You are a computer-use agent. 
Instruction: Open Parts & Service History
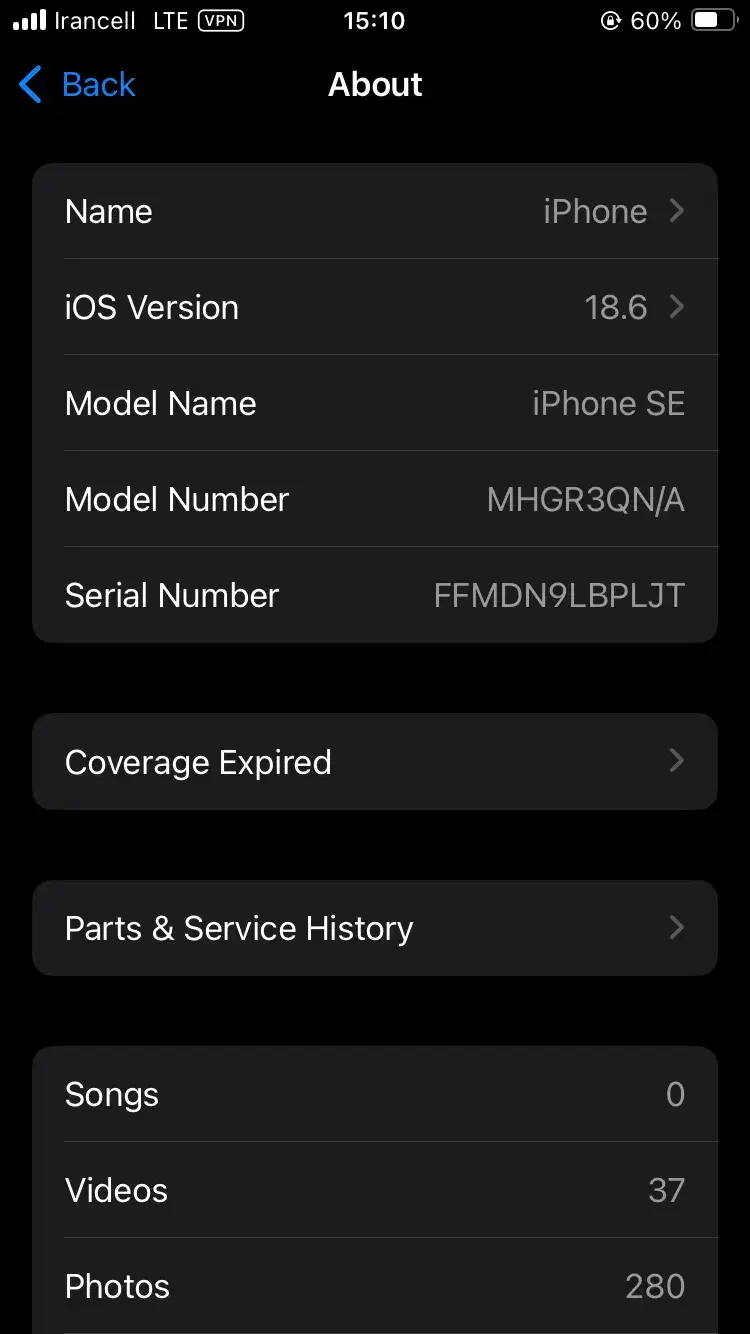[374, 928]
